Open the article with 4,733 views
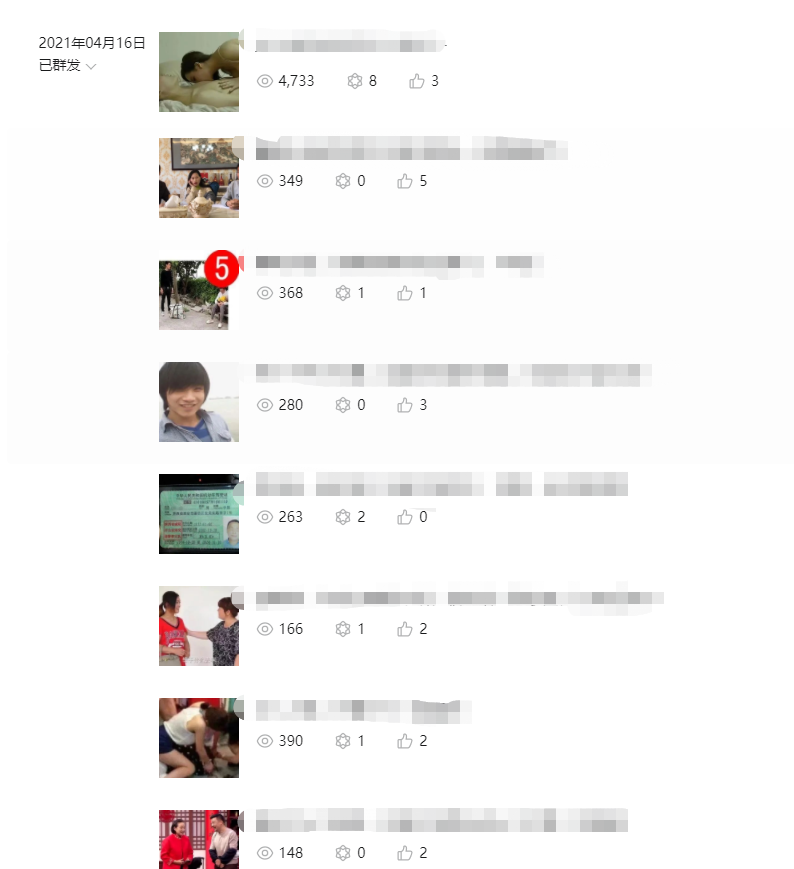The width and height of the screenshot is (794, 869). (x=350, y=45)
